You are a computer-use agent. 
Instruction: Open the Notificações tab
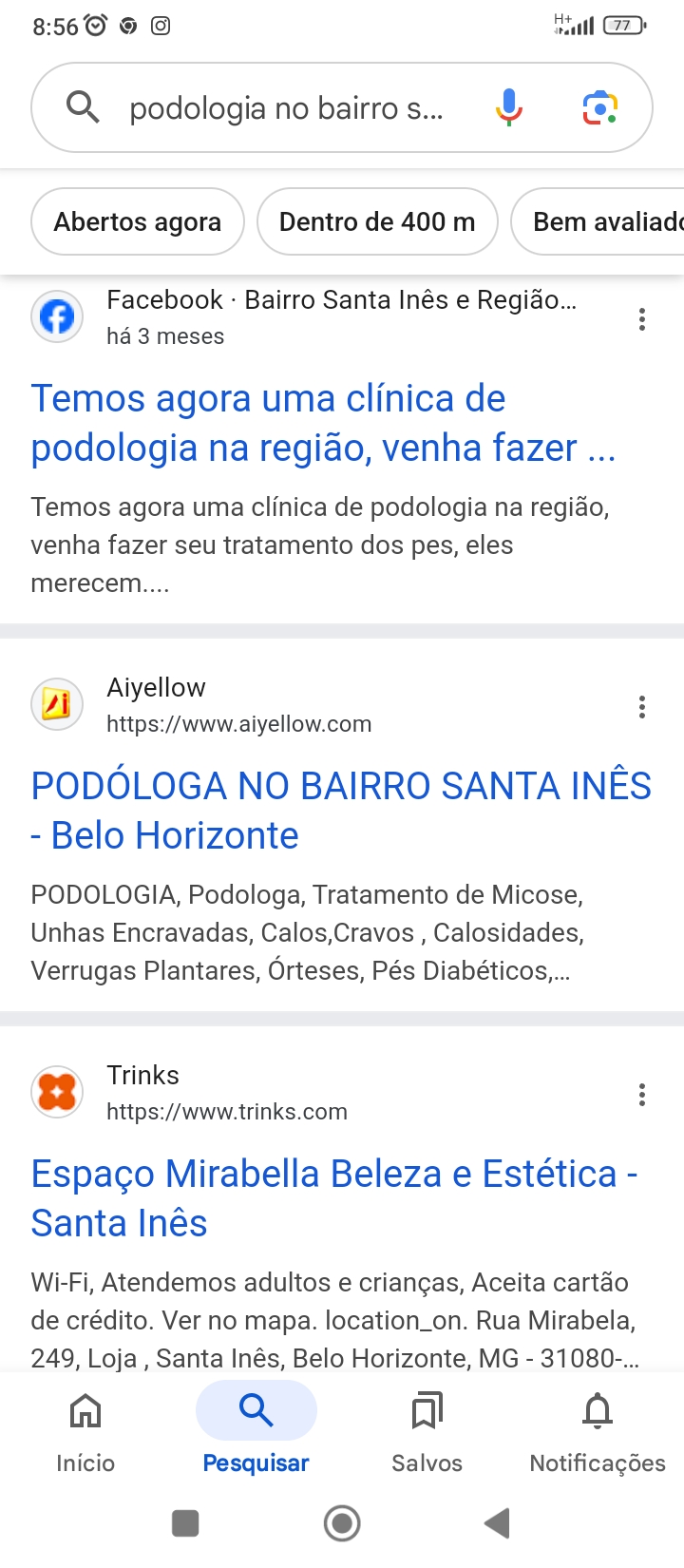598,1430
